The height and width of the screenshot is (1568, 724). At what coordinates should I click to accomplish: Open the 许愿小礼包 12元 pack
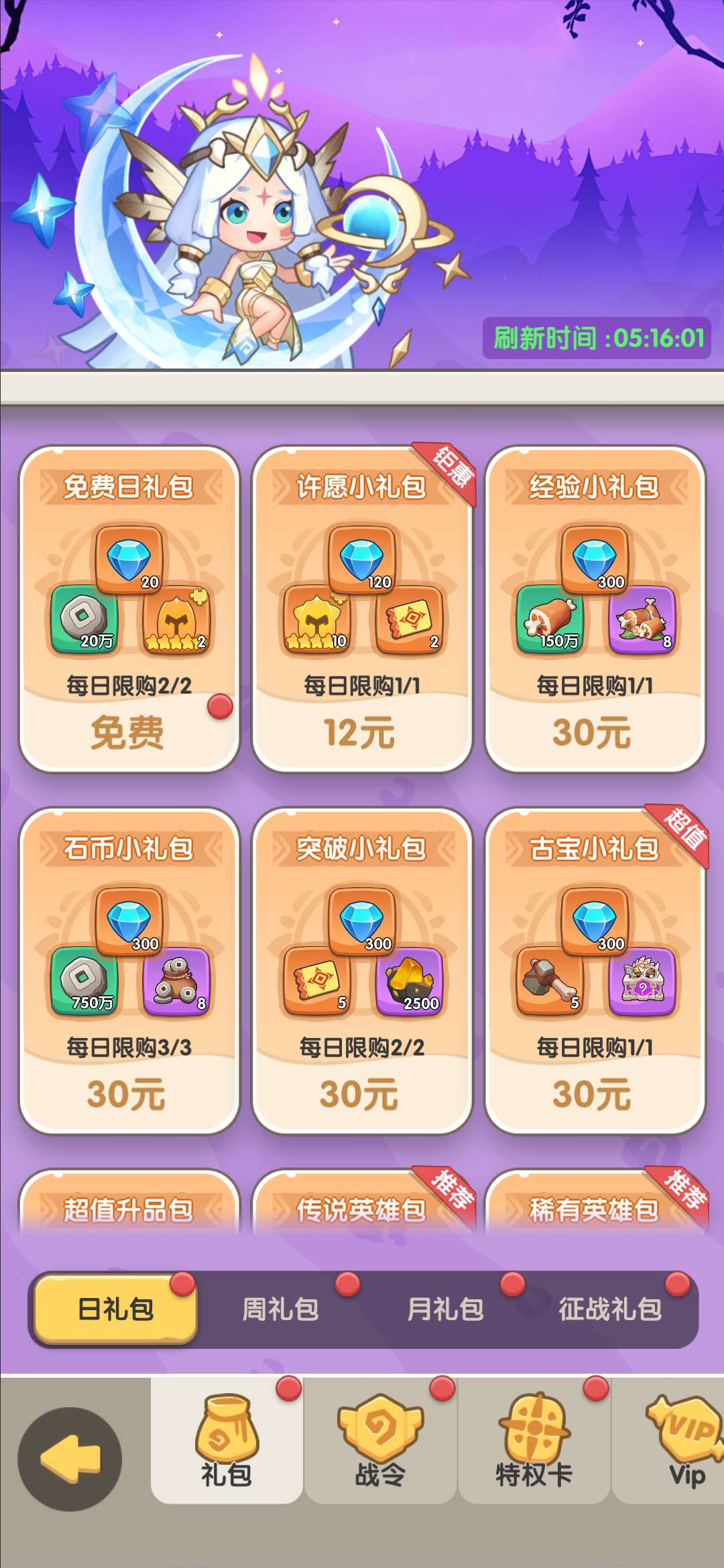click(361, 732)
